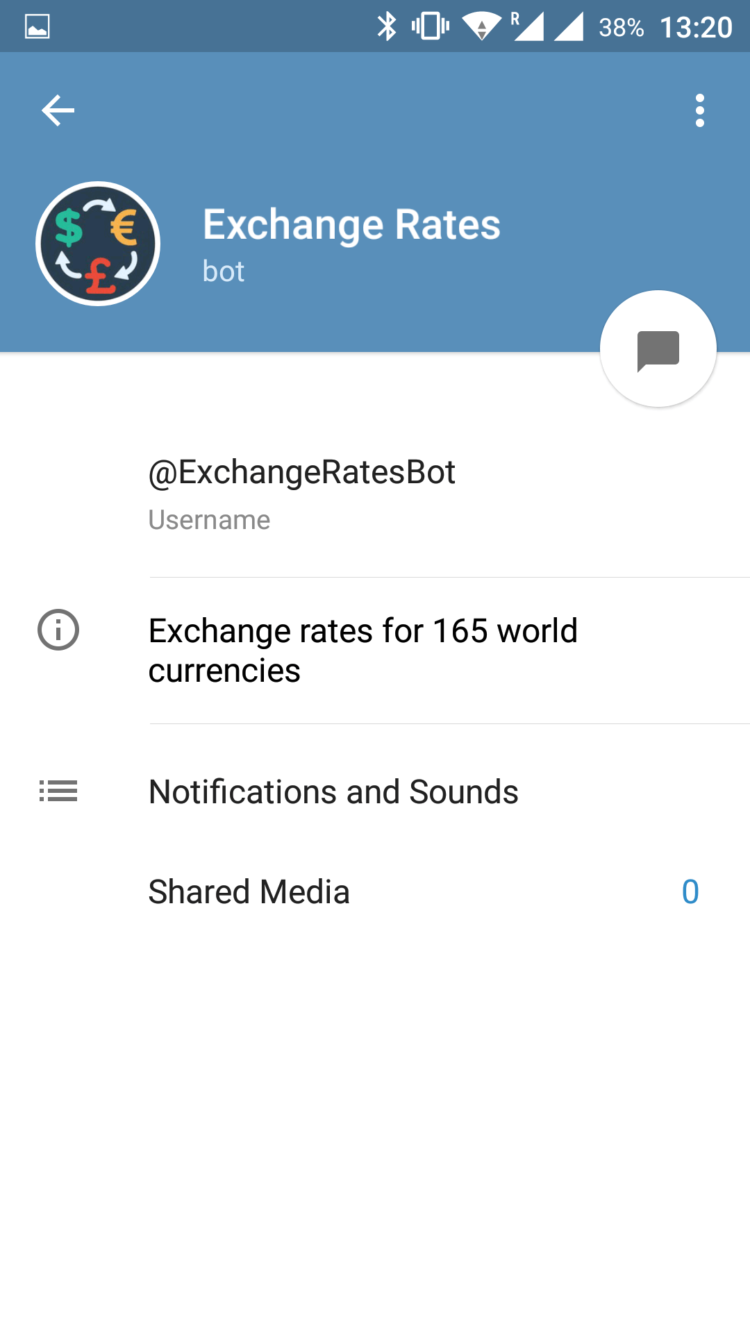Select the bot description text

coord(363,650)
